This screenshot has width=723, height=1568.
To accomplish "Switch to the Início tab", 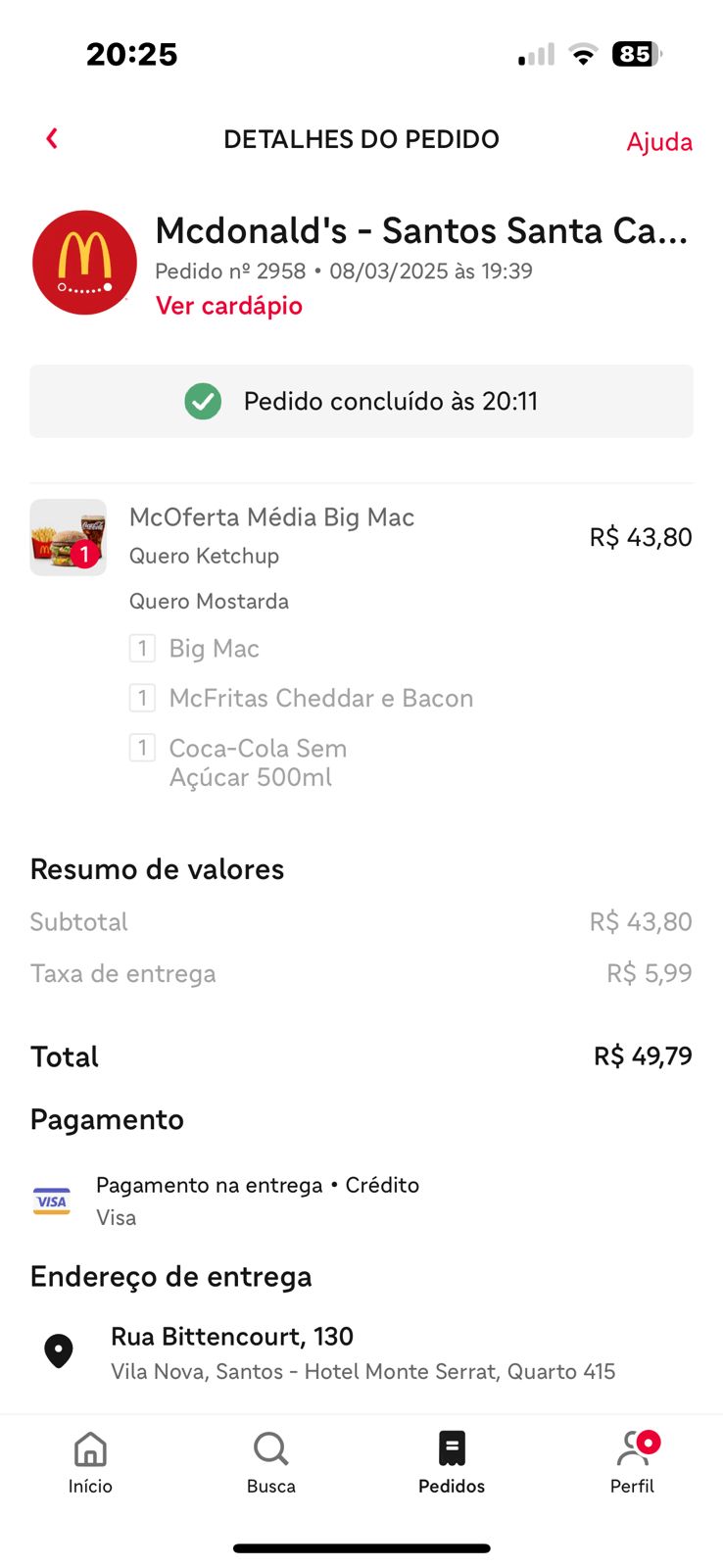I will pos(90,1463).
